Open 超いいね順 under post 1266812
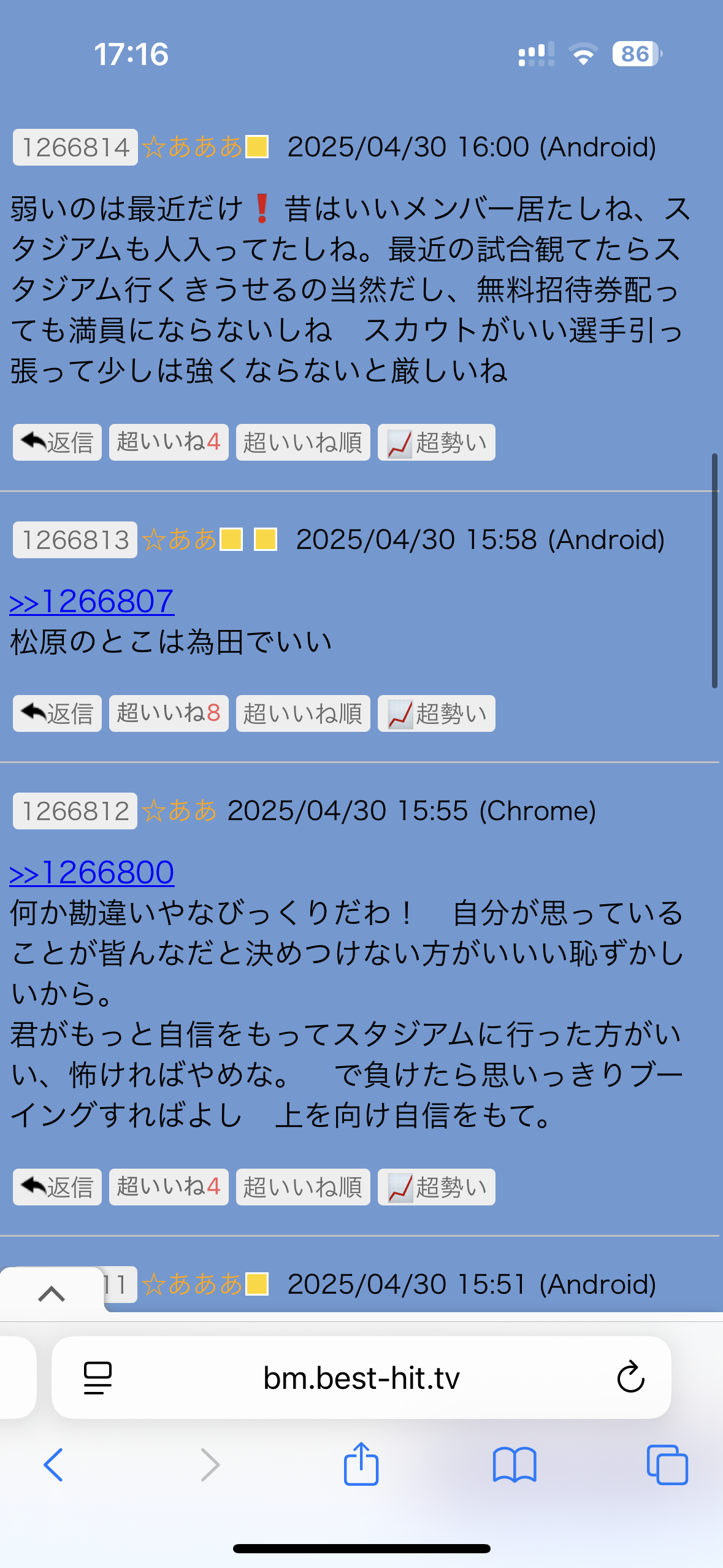 pyautogui.click(x=303, y=1187)
